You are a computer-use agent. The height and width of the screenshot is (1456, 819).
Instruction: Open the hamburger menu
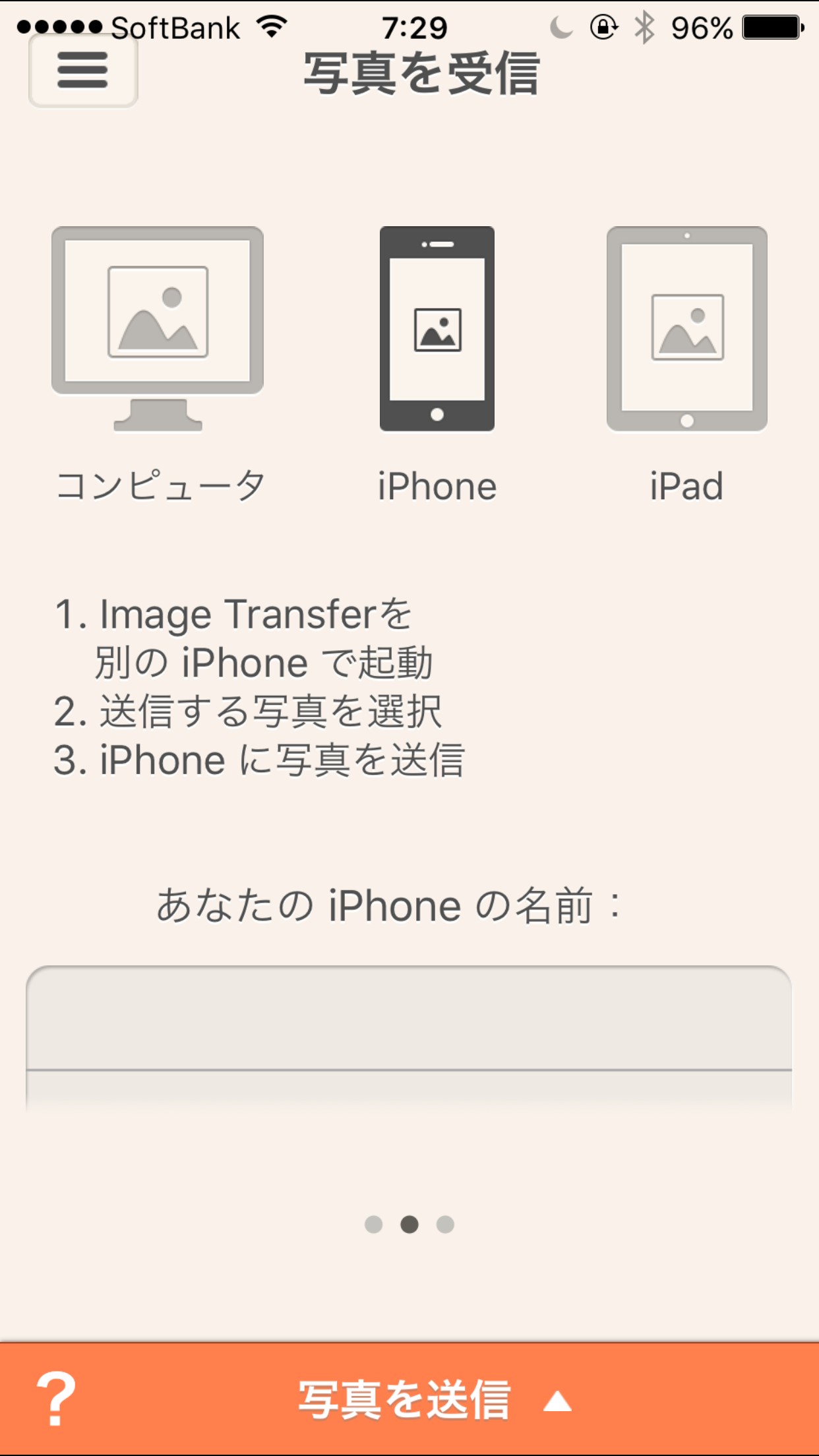82,71
